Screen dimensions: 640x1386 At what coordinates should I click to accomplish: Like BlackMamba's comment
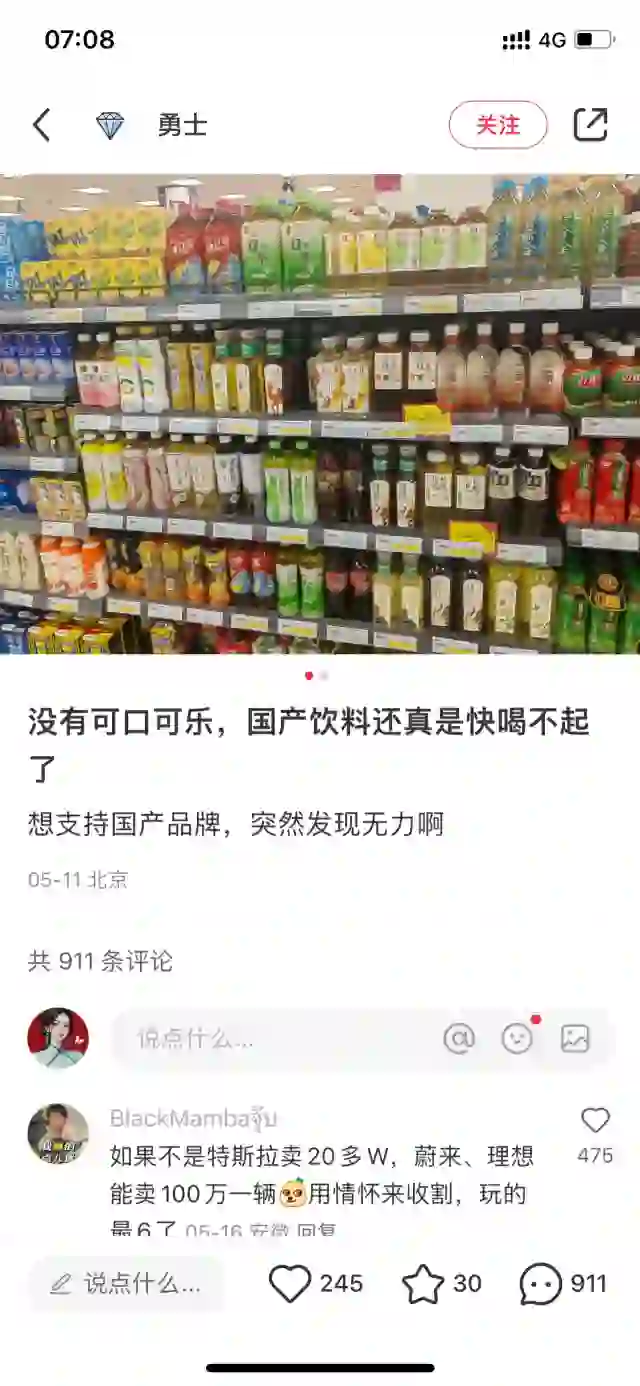pos(595,1121)
